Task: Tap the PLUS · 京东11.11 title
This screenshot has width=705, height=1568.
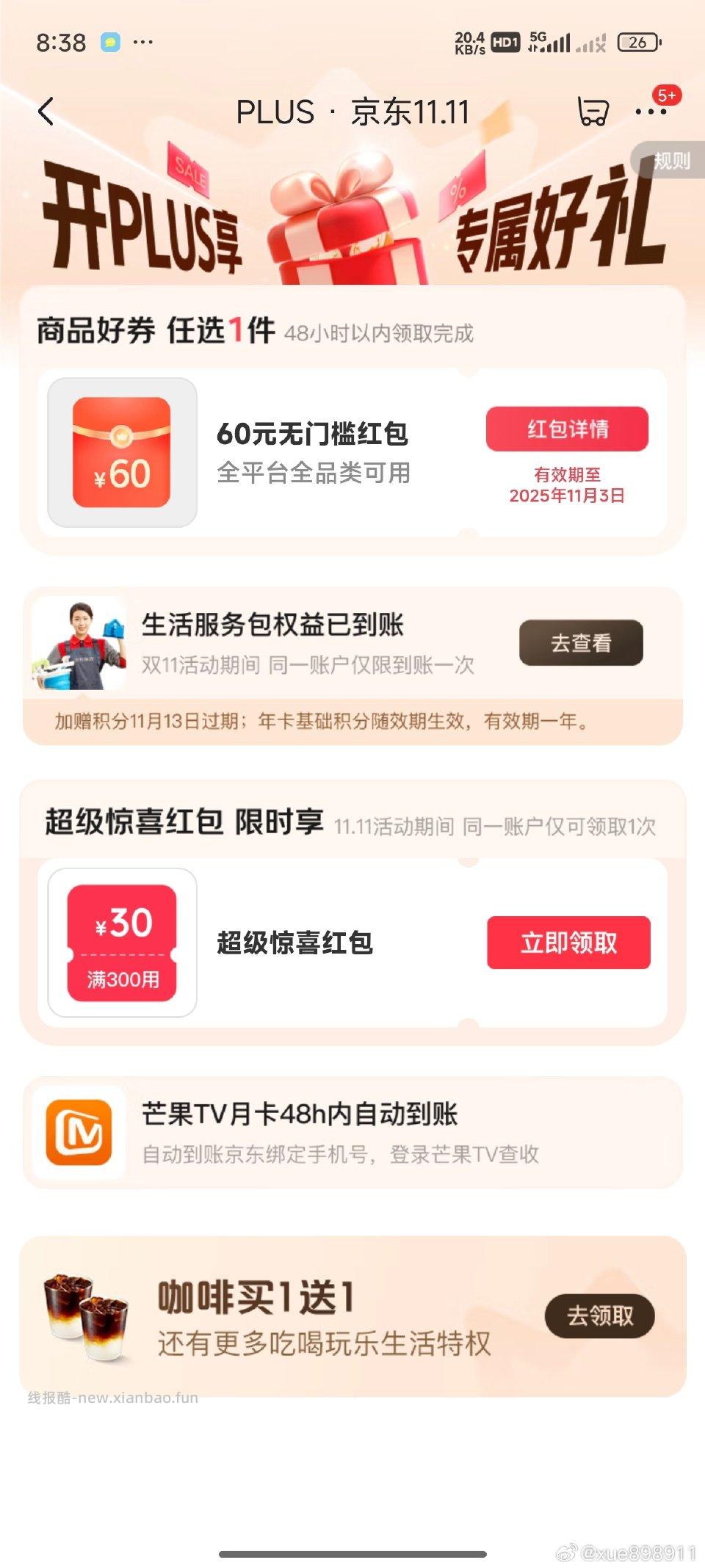Action: pyautogui.click(x=352, y=111)
